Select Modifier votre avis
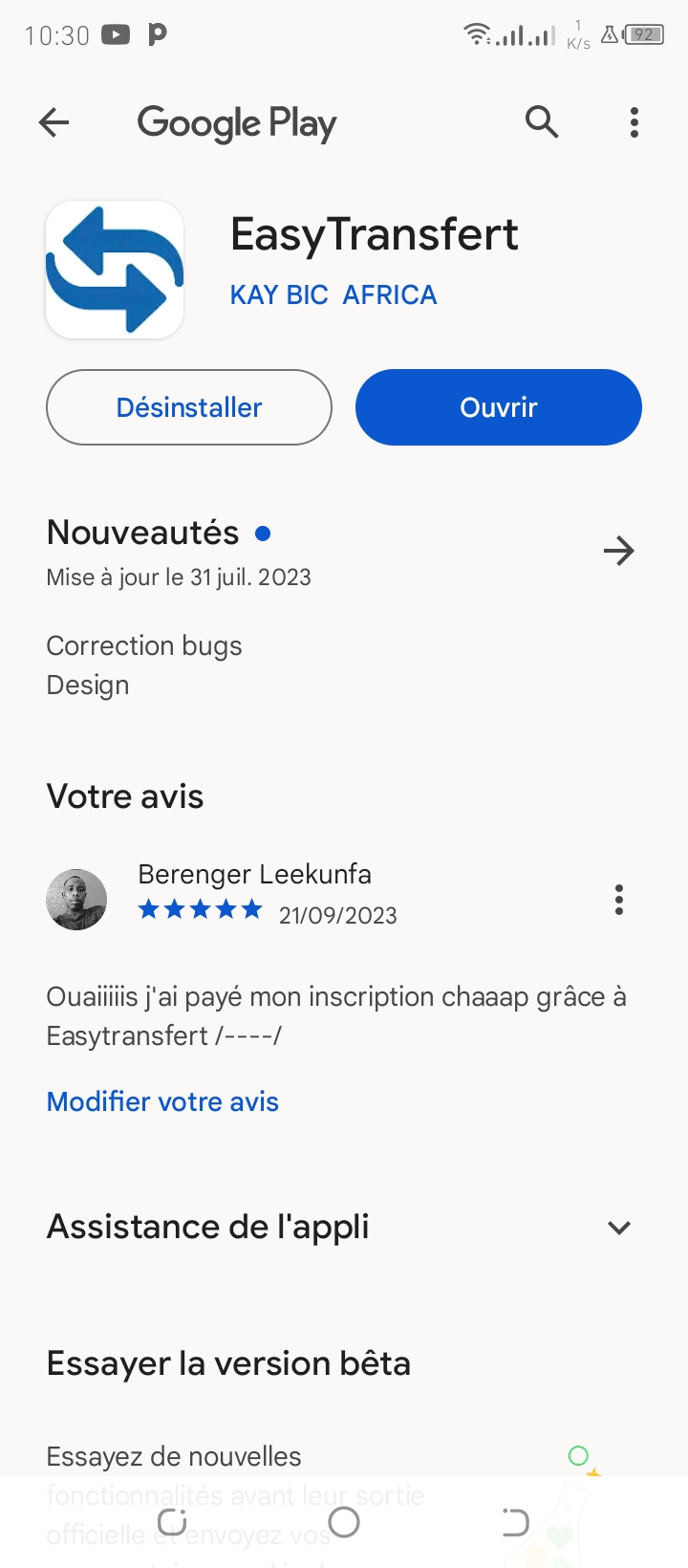Image resolution: width=688 pixels, height=1568 pixels. [162, 1101]
